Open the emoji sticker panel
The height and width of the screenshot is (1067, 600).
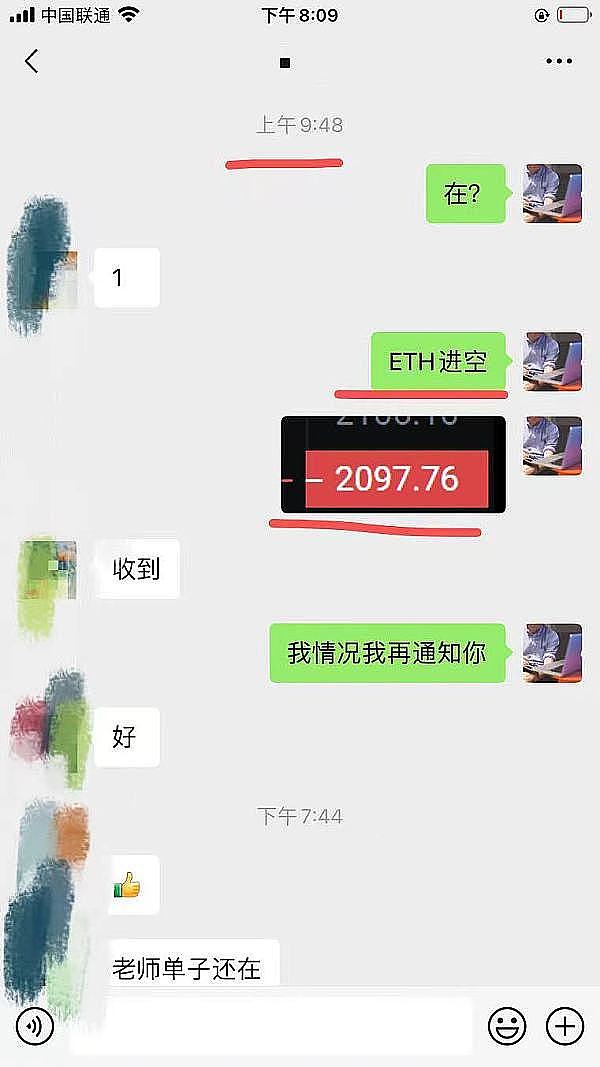click(x=507, y=1026)
